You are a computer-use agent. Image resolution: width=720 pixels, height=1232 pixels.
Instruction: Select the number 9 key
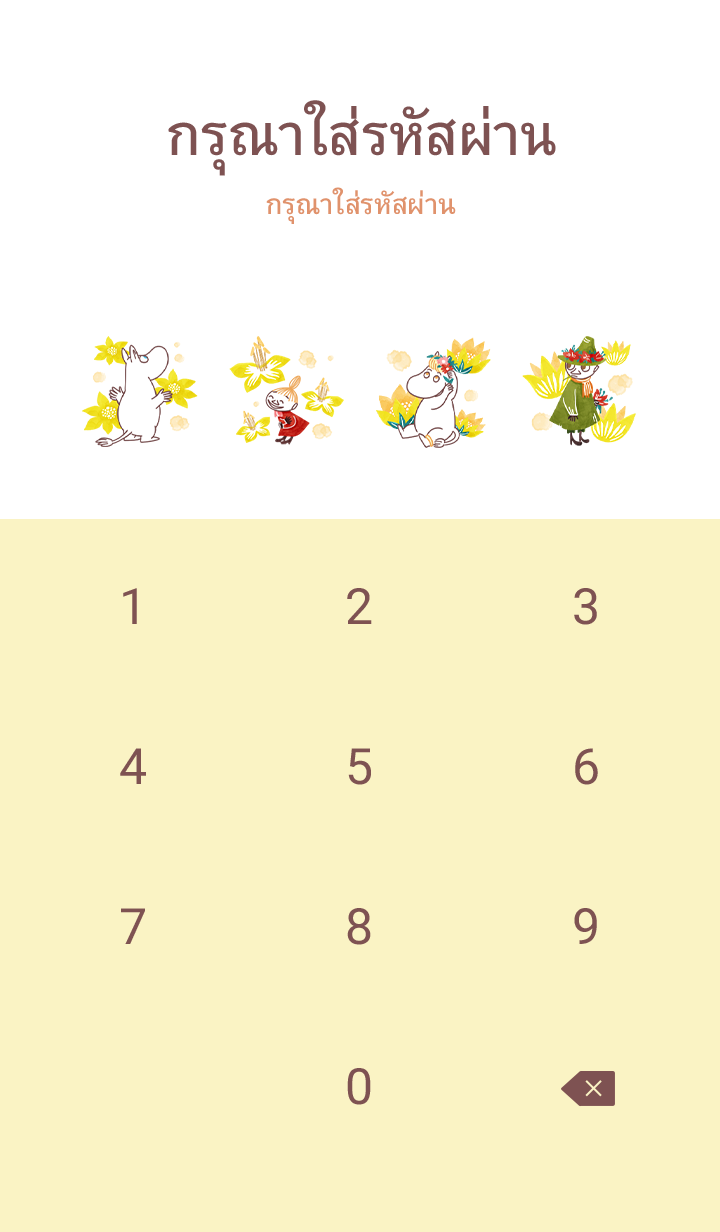[x=585, y=927]
